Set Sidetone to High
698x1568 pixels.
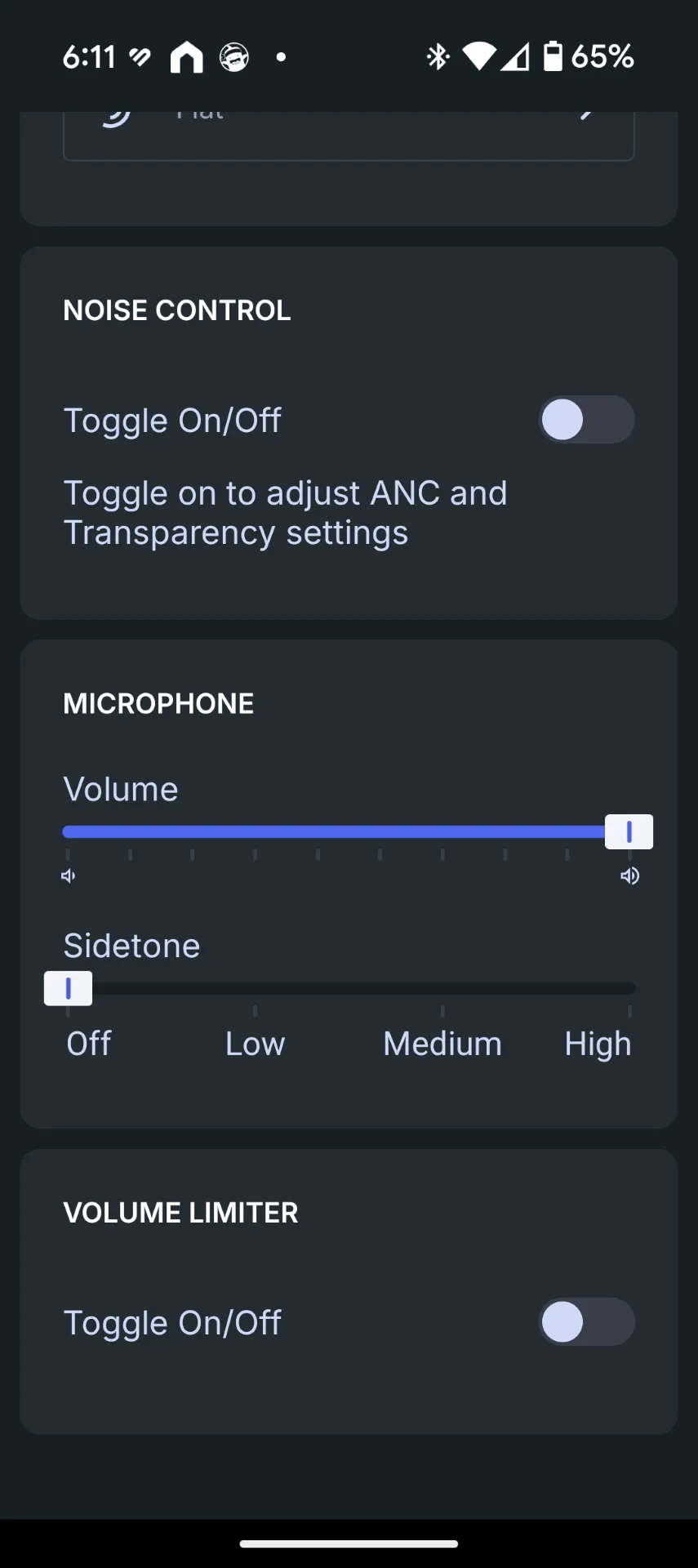(629, 988)
